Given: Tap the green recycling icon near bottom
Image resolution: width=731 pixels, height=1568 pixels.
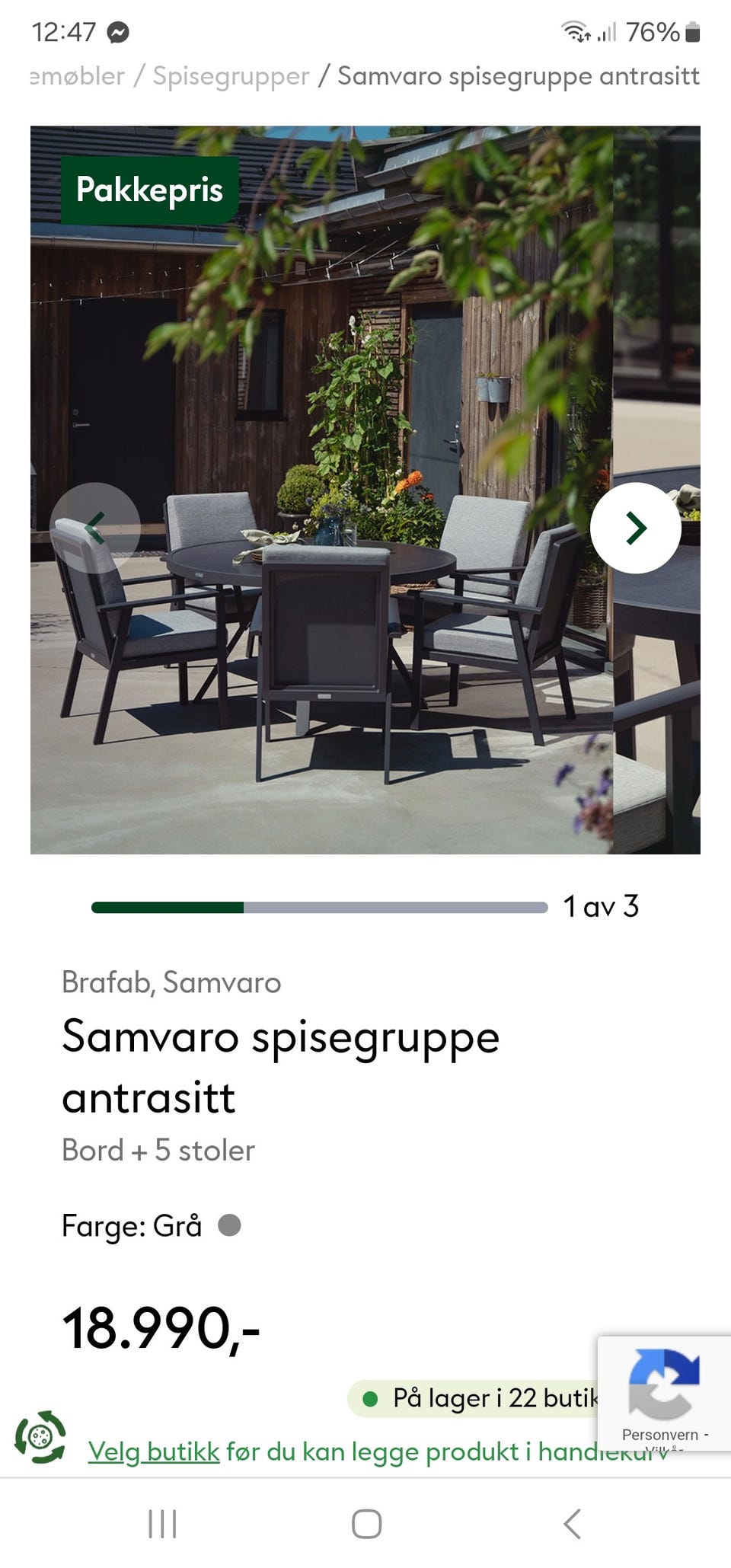Looking at the screenshot, I should (x=40, y=1451).
